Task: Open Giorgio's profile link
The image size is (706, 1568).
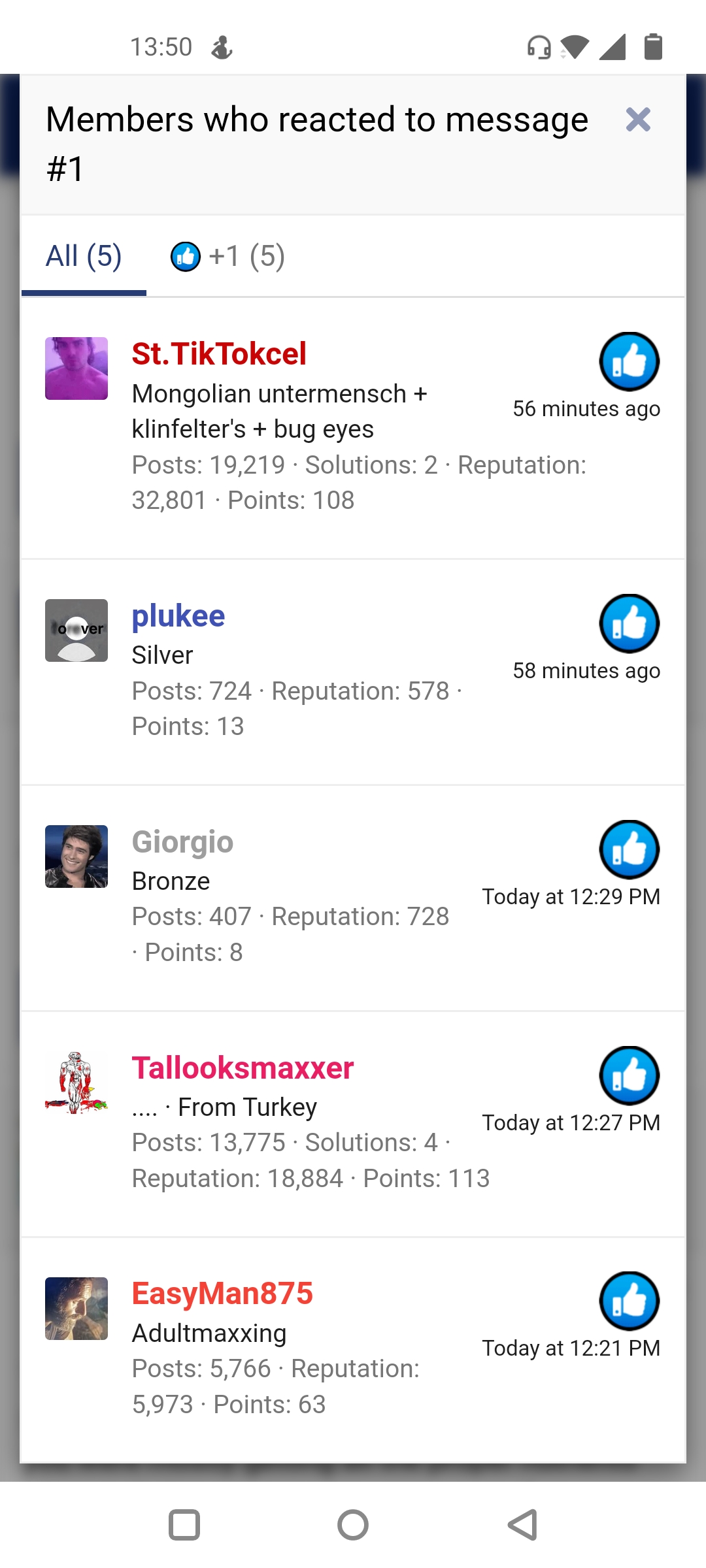Action: coord(182,842)
